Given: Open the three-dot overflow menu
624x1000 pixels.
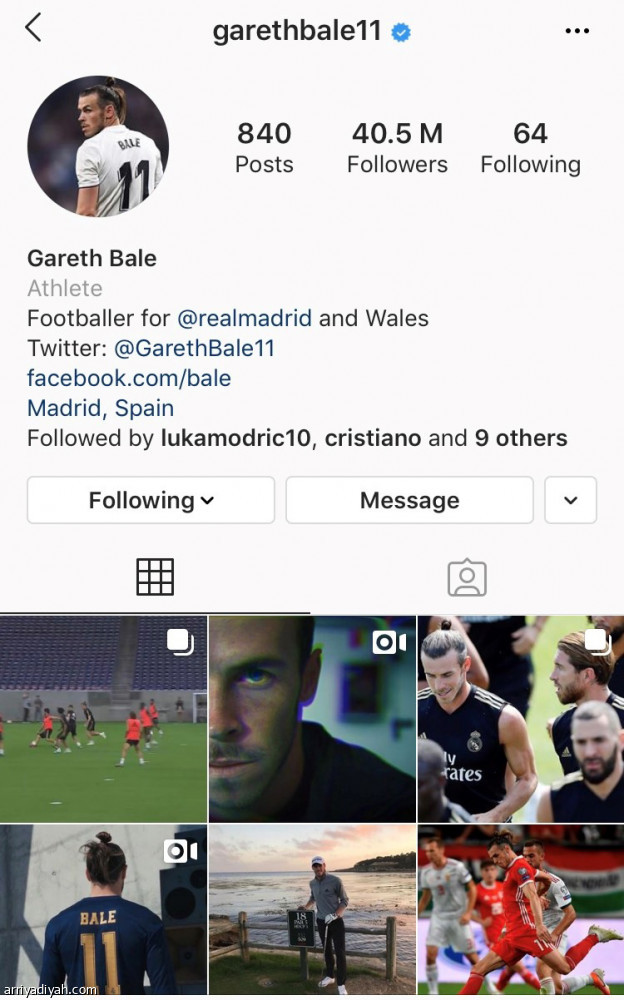Looking at the screenshot, I should coord(577,31).
